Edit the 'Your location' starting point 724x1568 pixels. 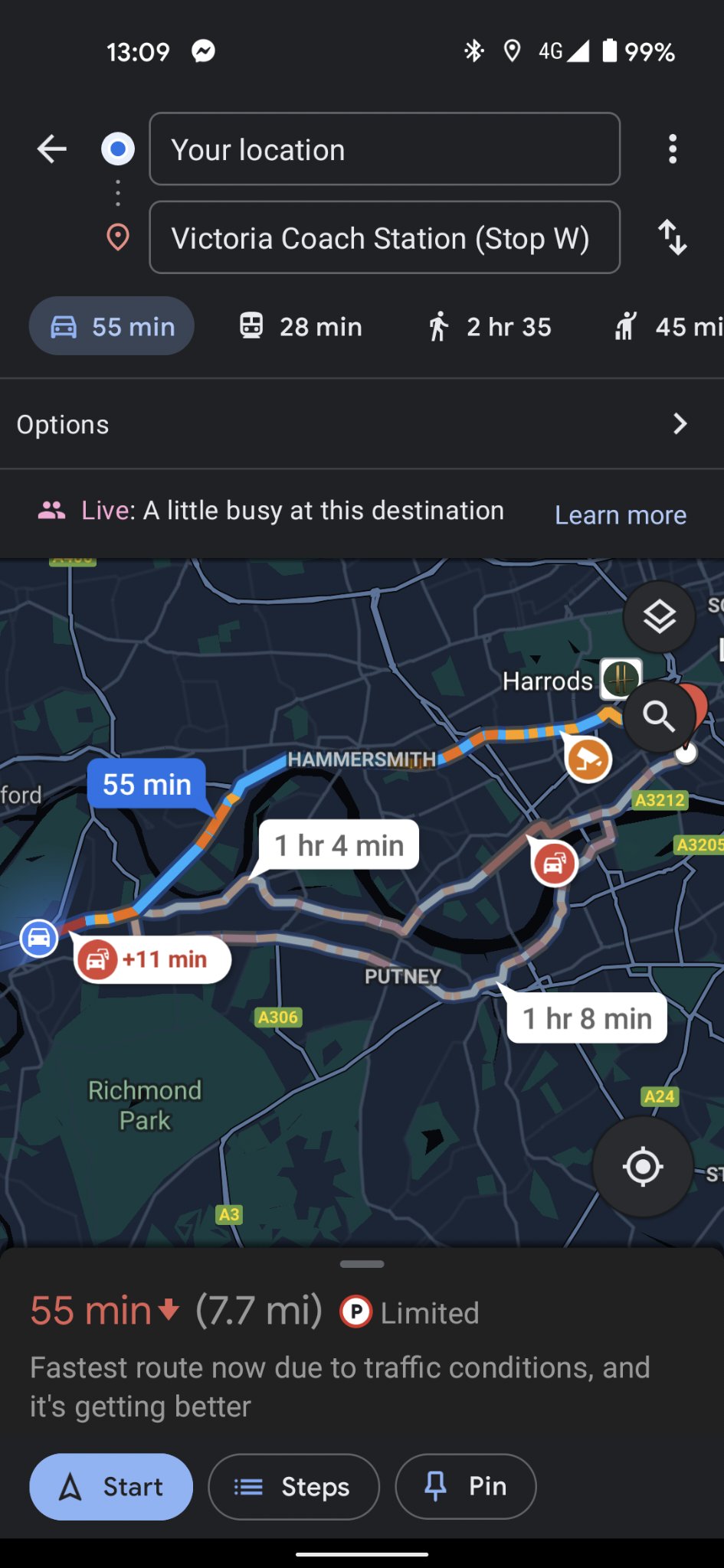pos(384,149)
